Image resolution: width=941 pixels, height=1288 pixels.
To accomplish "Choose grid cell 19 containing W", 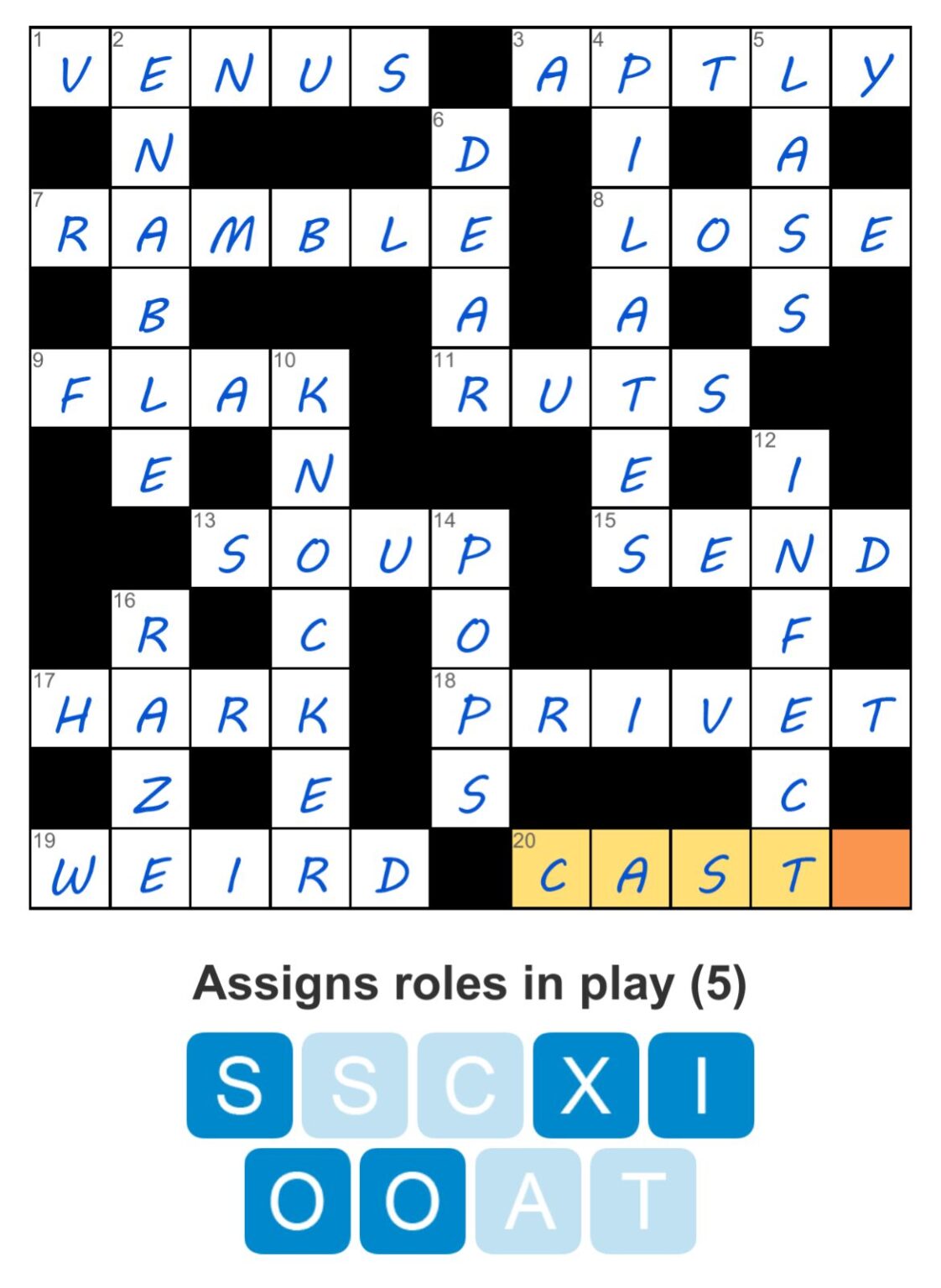I will coord(70,869).
